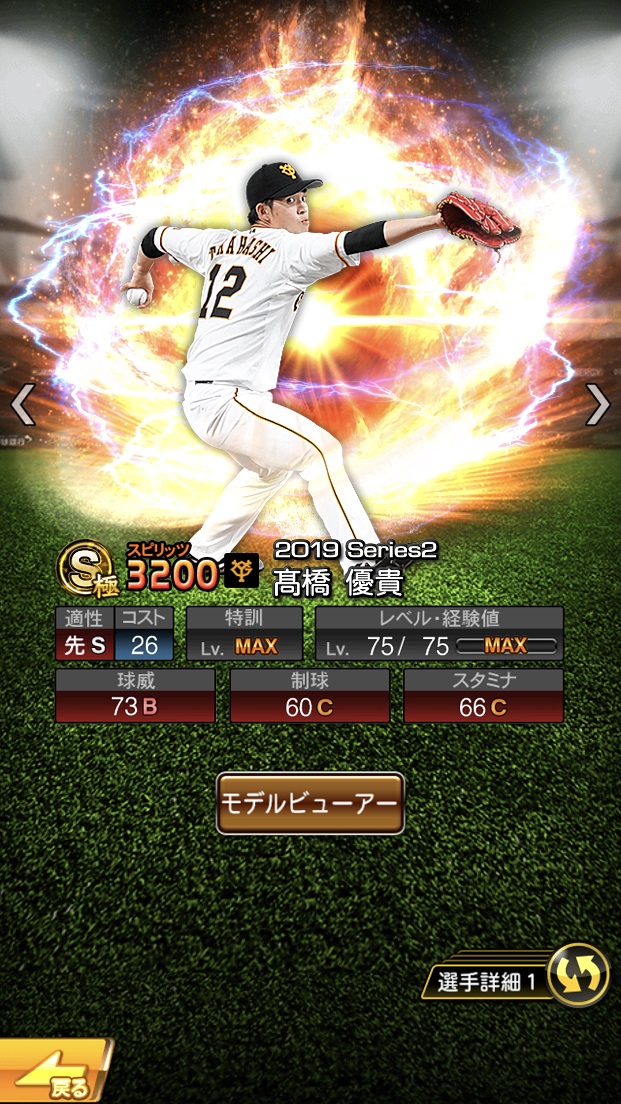Show the next player with right arrow
This screenshot has height=1104, width=621.
coord(597,404)
